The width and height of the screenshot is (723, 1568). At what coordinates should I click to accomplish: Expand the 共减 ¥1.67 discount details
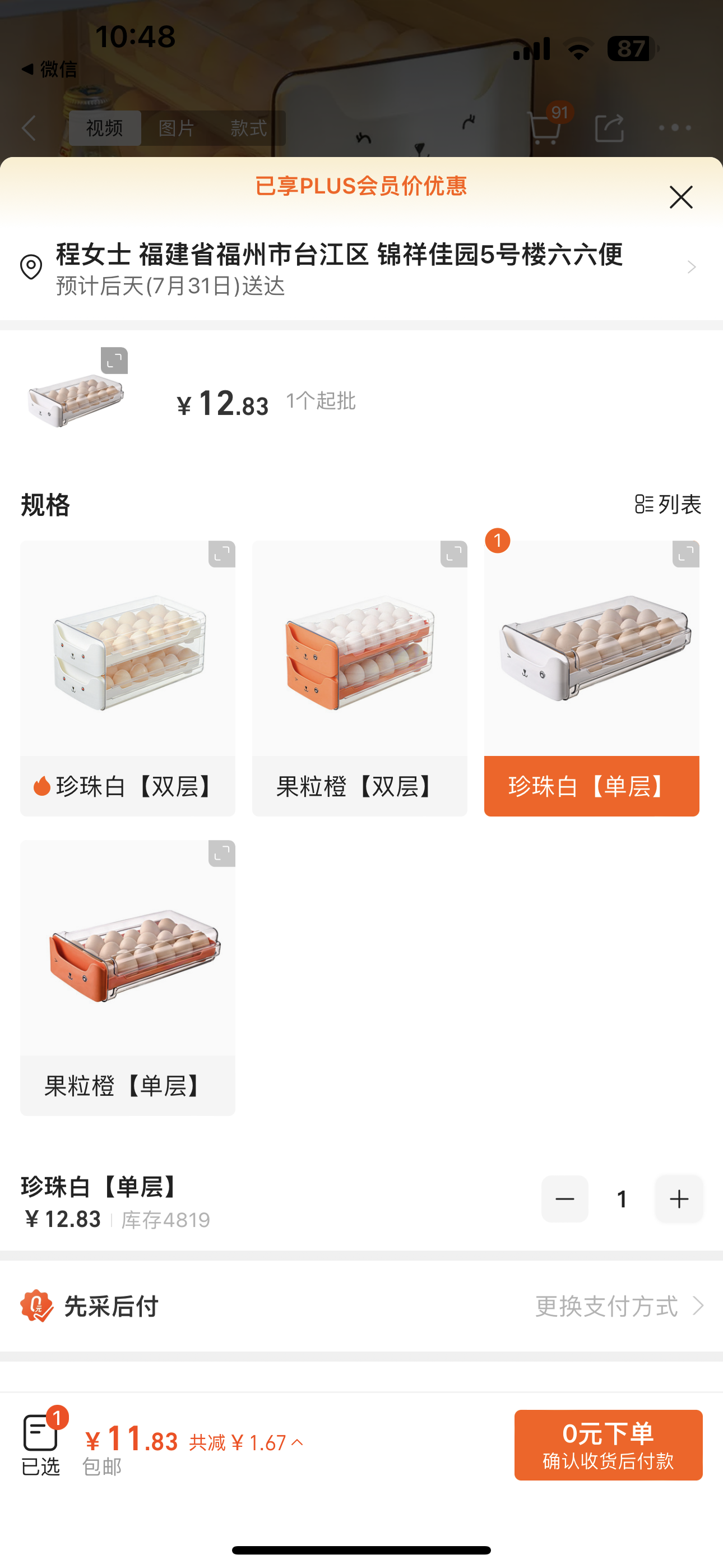coord(246,1442)
